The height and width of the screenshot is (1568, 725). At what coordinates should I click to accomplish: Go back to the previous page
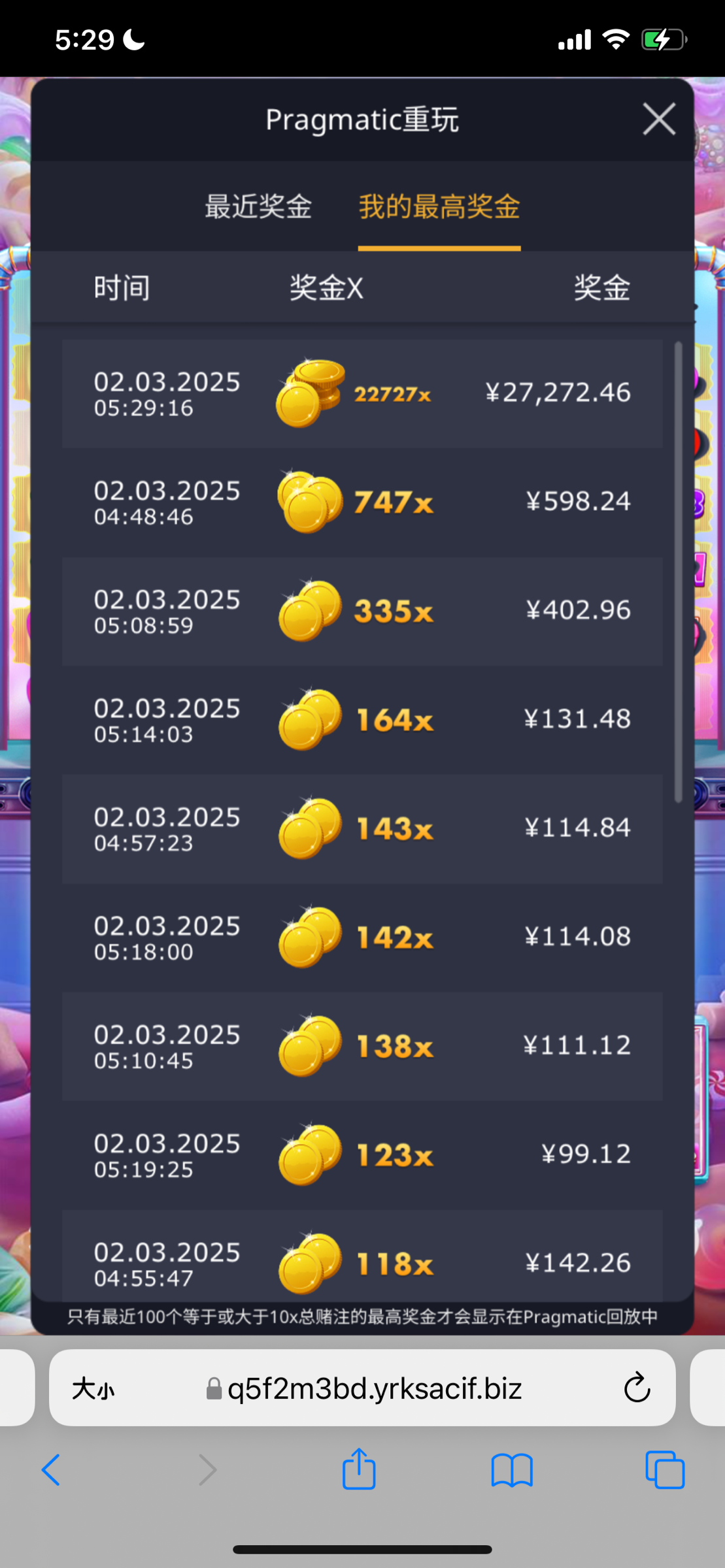(51, 1471)
